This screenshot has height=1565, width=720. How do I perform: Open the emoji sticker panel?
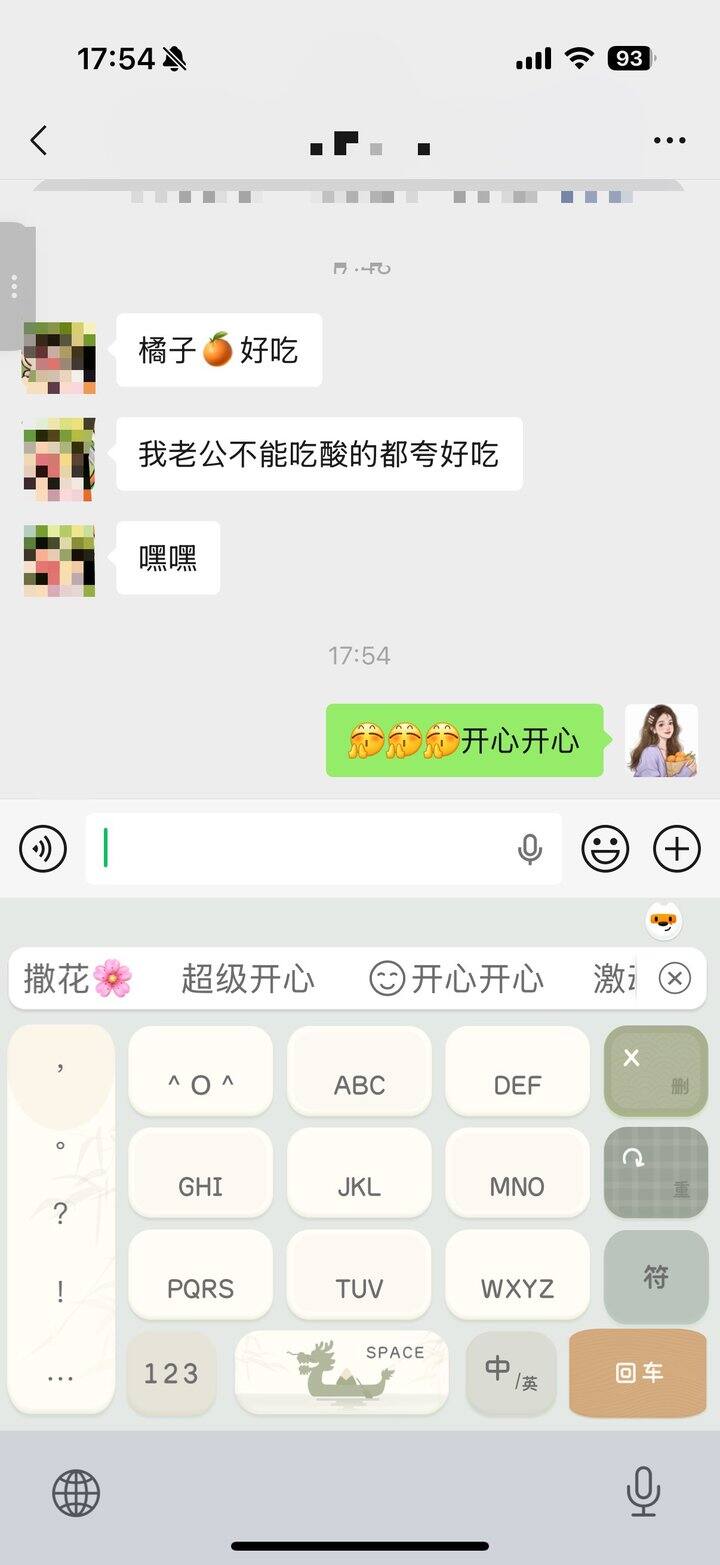point(605,849)
